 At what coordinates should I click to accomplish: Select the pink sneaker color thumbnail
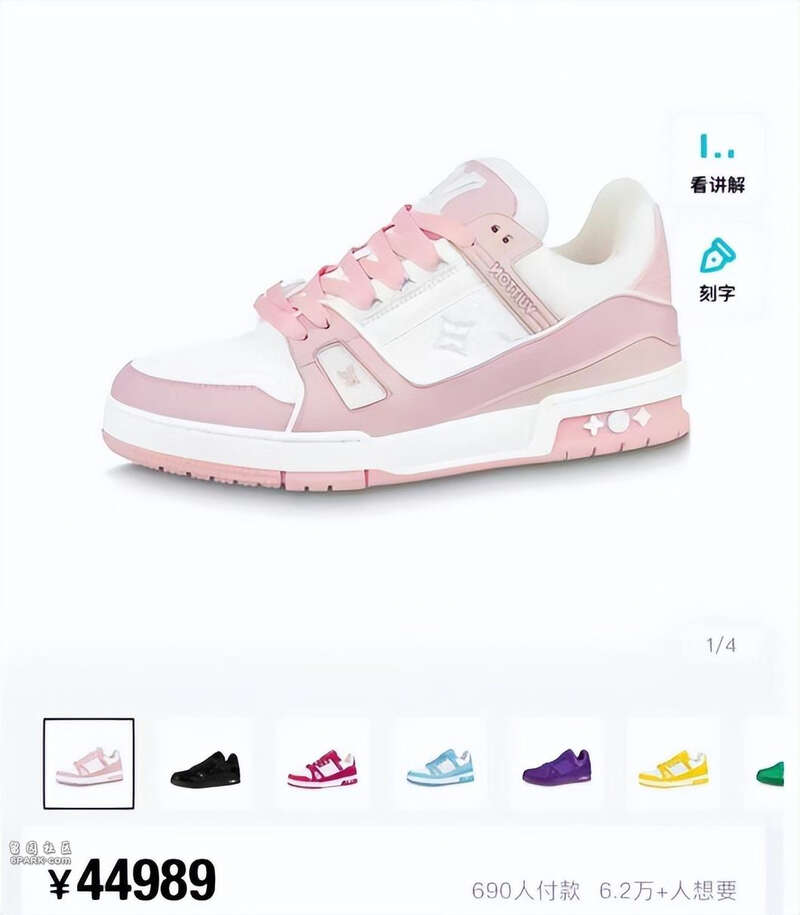(x=89, y=763)
